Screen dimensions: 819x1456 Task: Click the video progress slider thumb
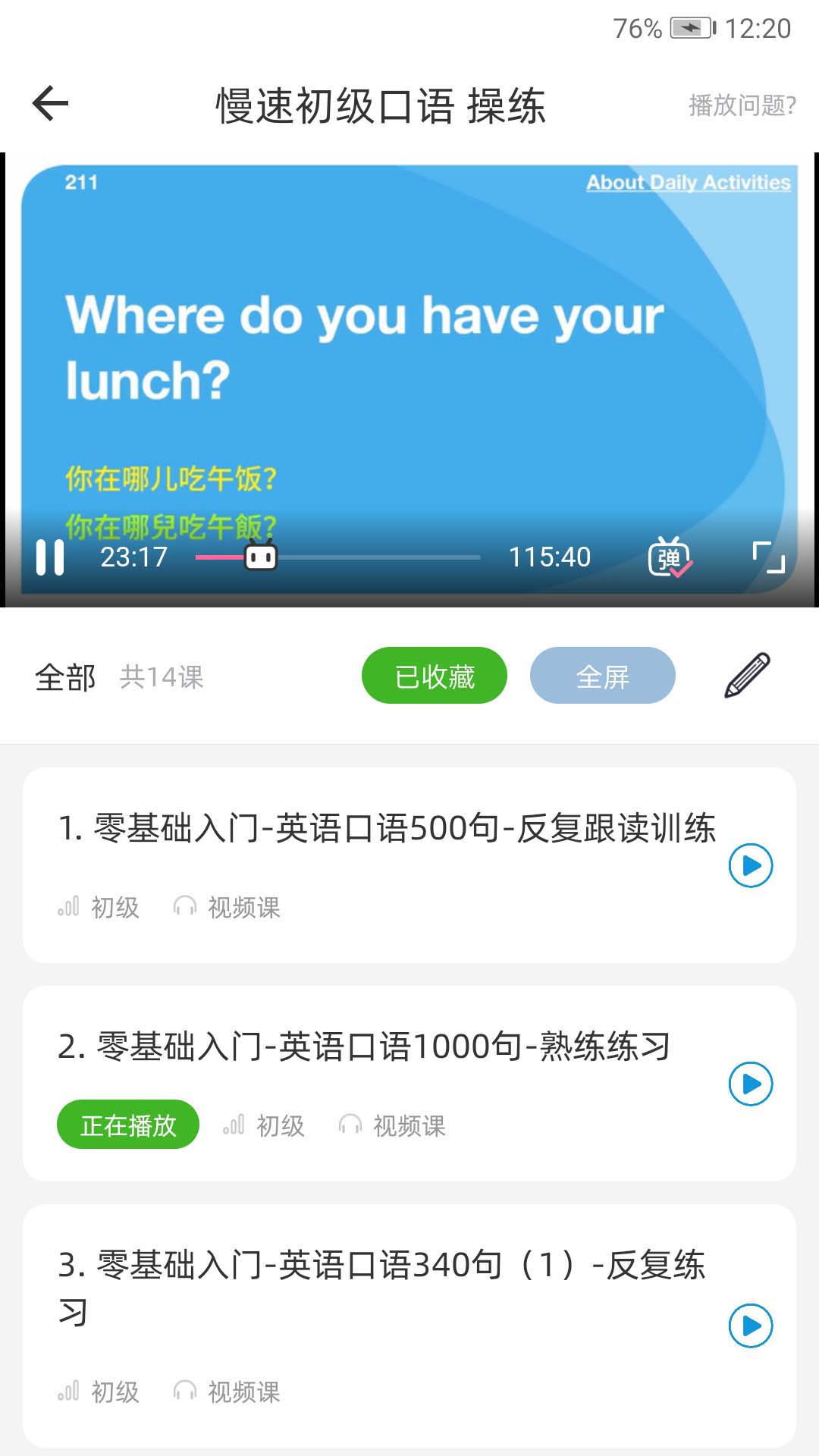259,557
